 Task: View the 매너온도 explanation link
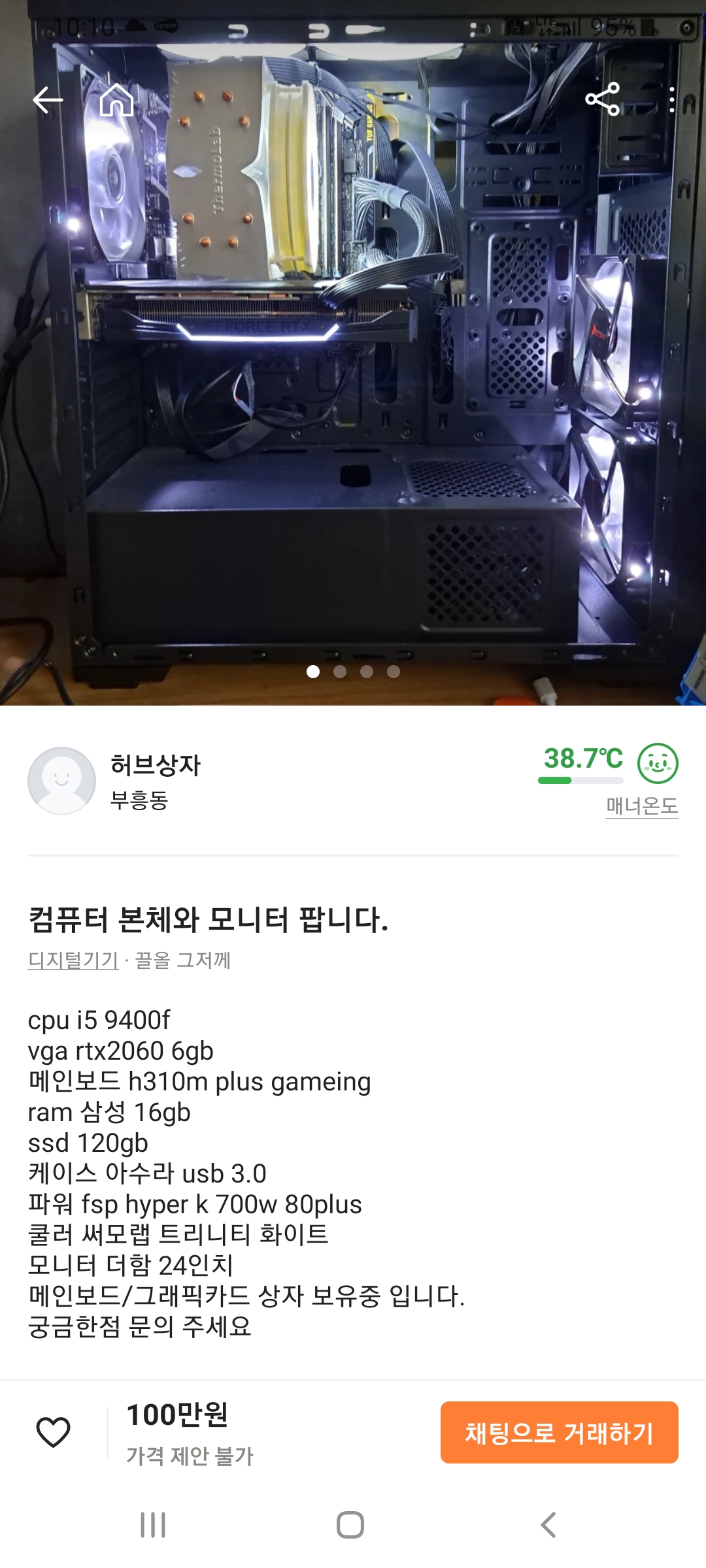[641, 806]
